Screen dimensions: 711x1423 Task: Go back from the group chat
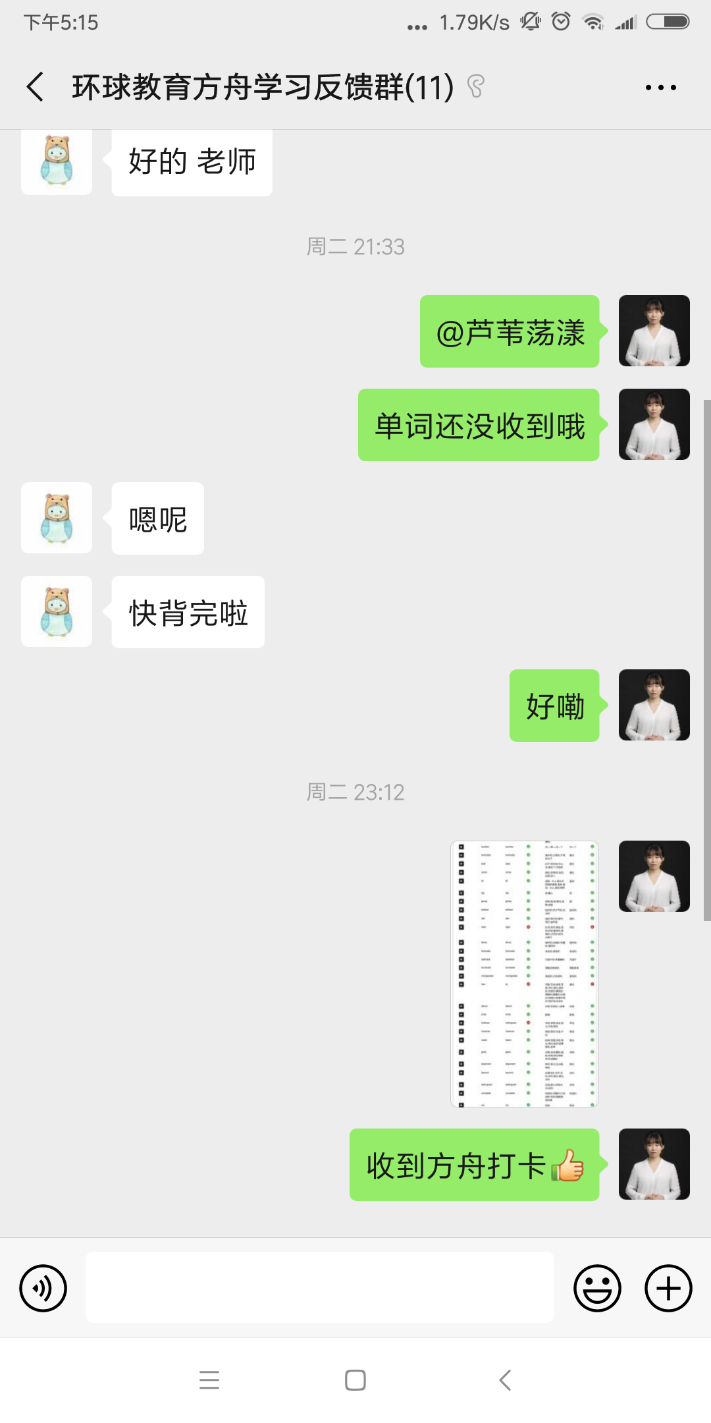tap(35, 87)
